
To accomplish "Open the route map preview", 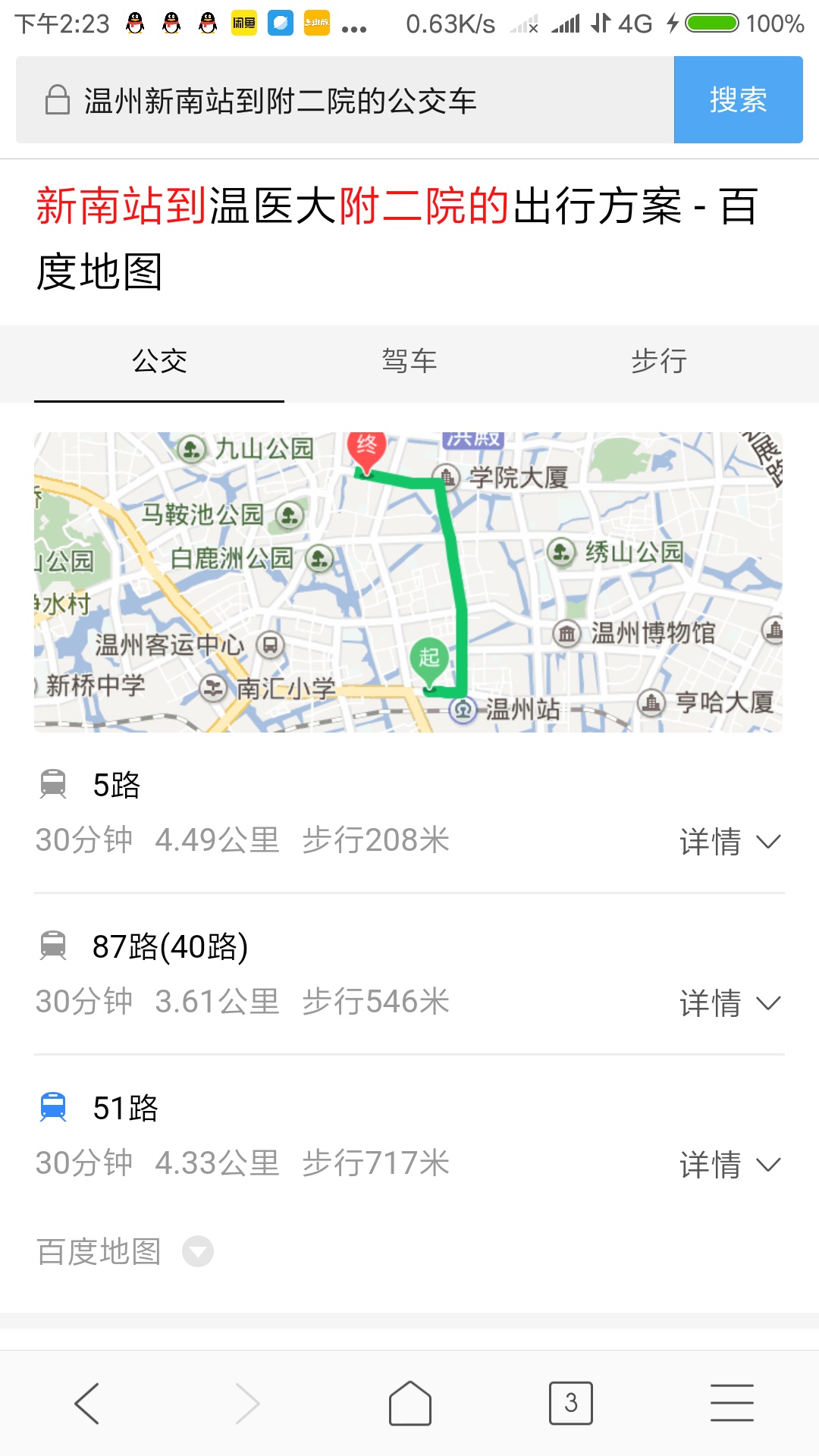I will click(x=408, y=582).
